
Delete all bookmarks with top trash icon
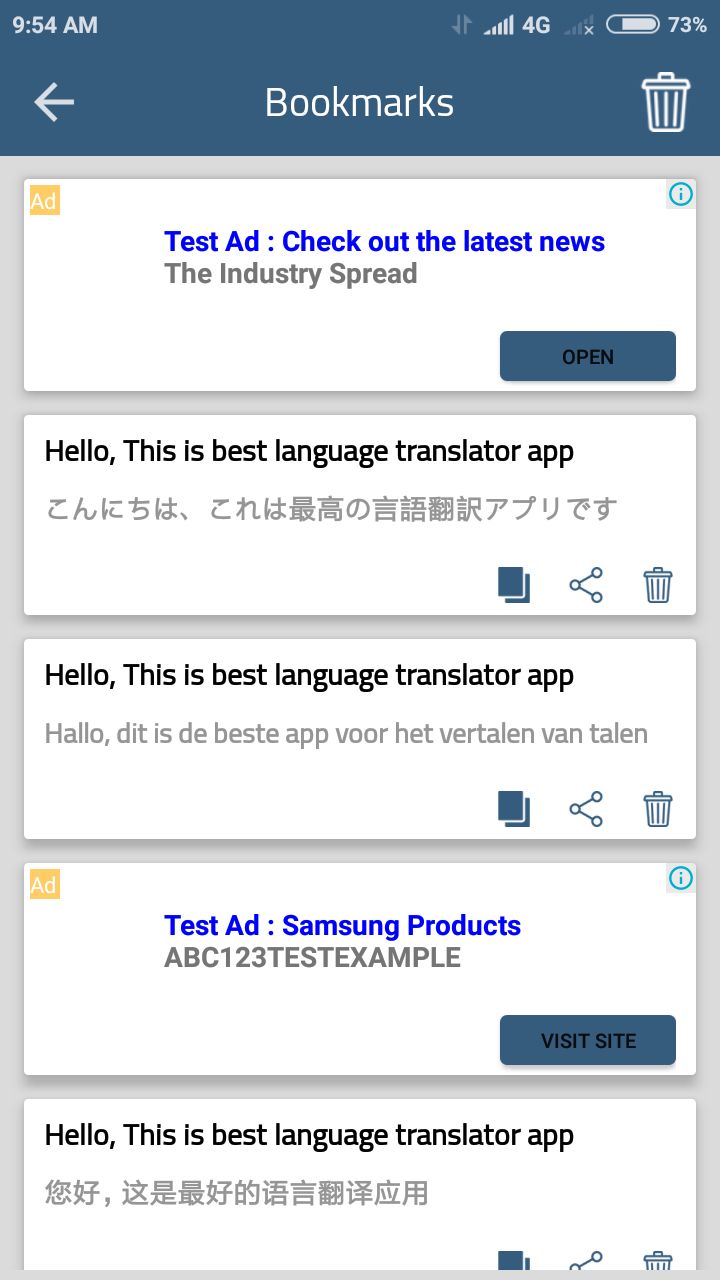point(666,102)
